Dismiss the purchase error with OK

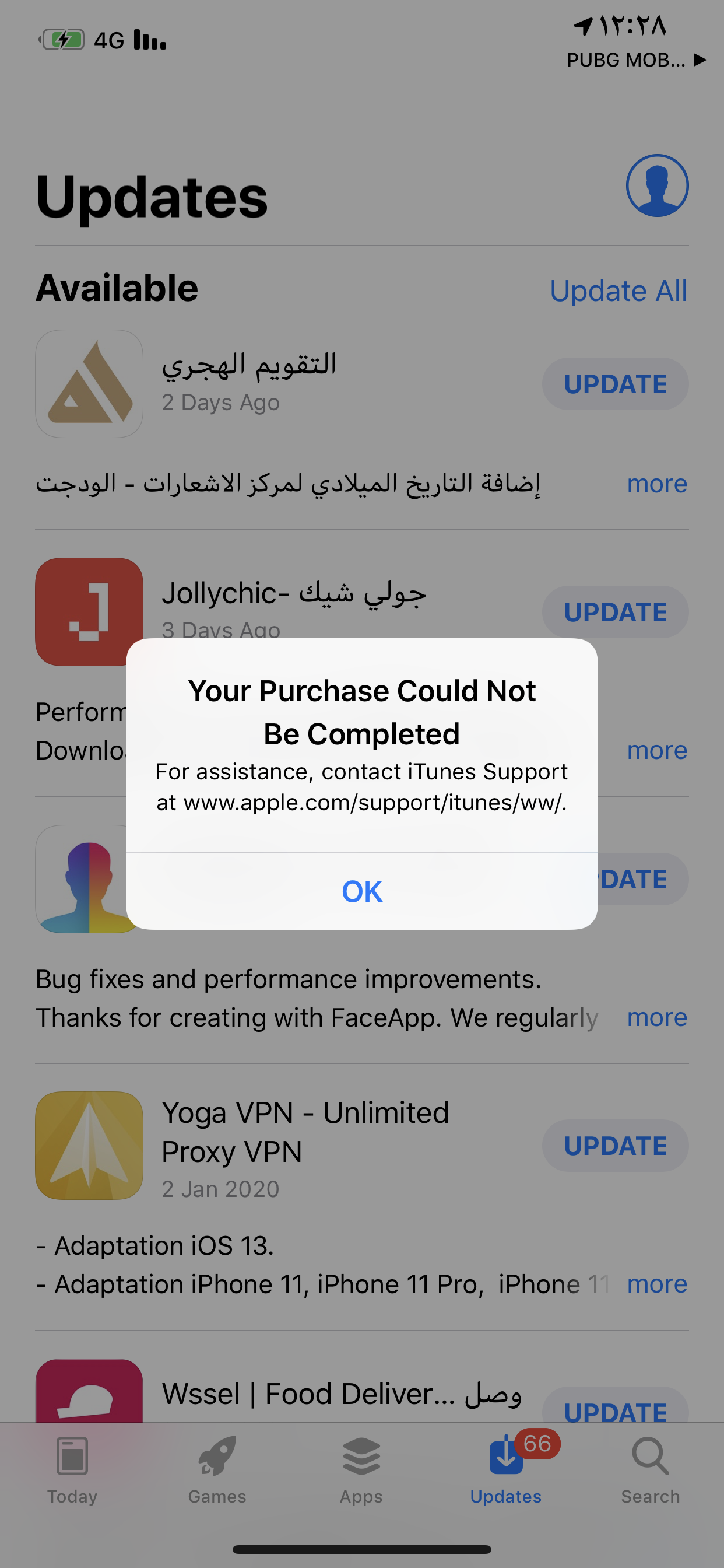(x=361, y=891)
